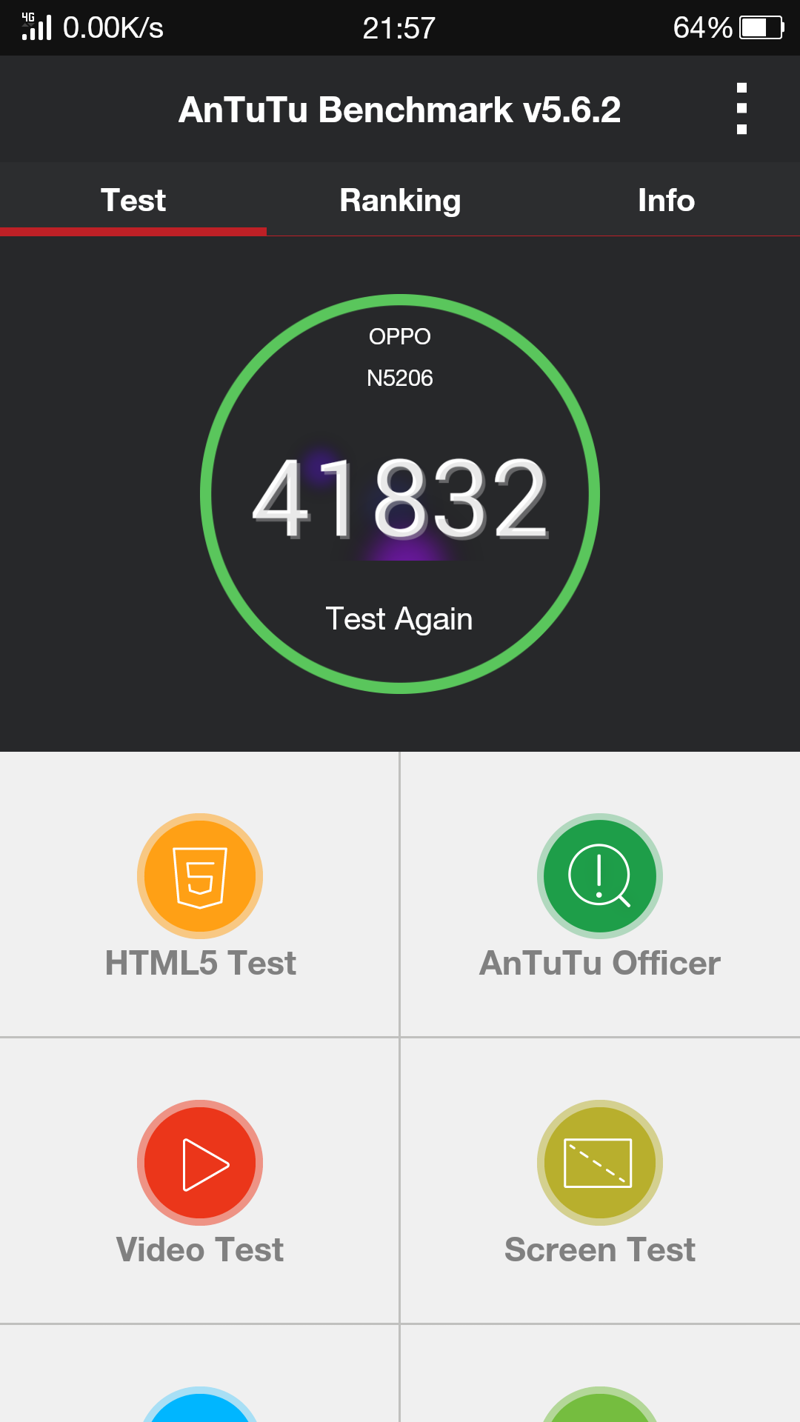Open the Screen Test
The height and width of the screenshot is (1422, 800).
coord(600,1181)
